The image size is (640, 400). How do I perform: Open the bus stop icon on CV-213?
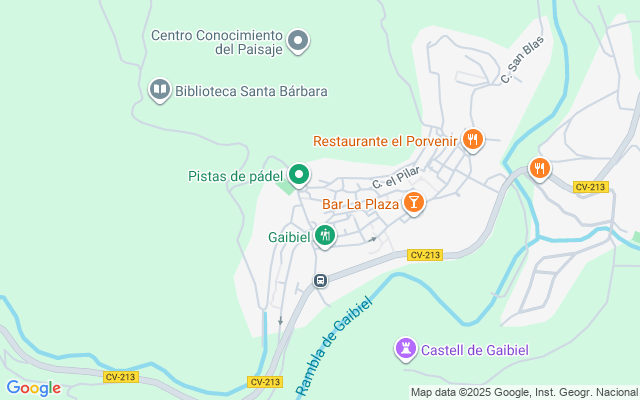(x=320, y=281)
